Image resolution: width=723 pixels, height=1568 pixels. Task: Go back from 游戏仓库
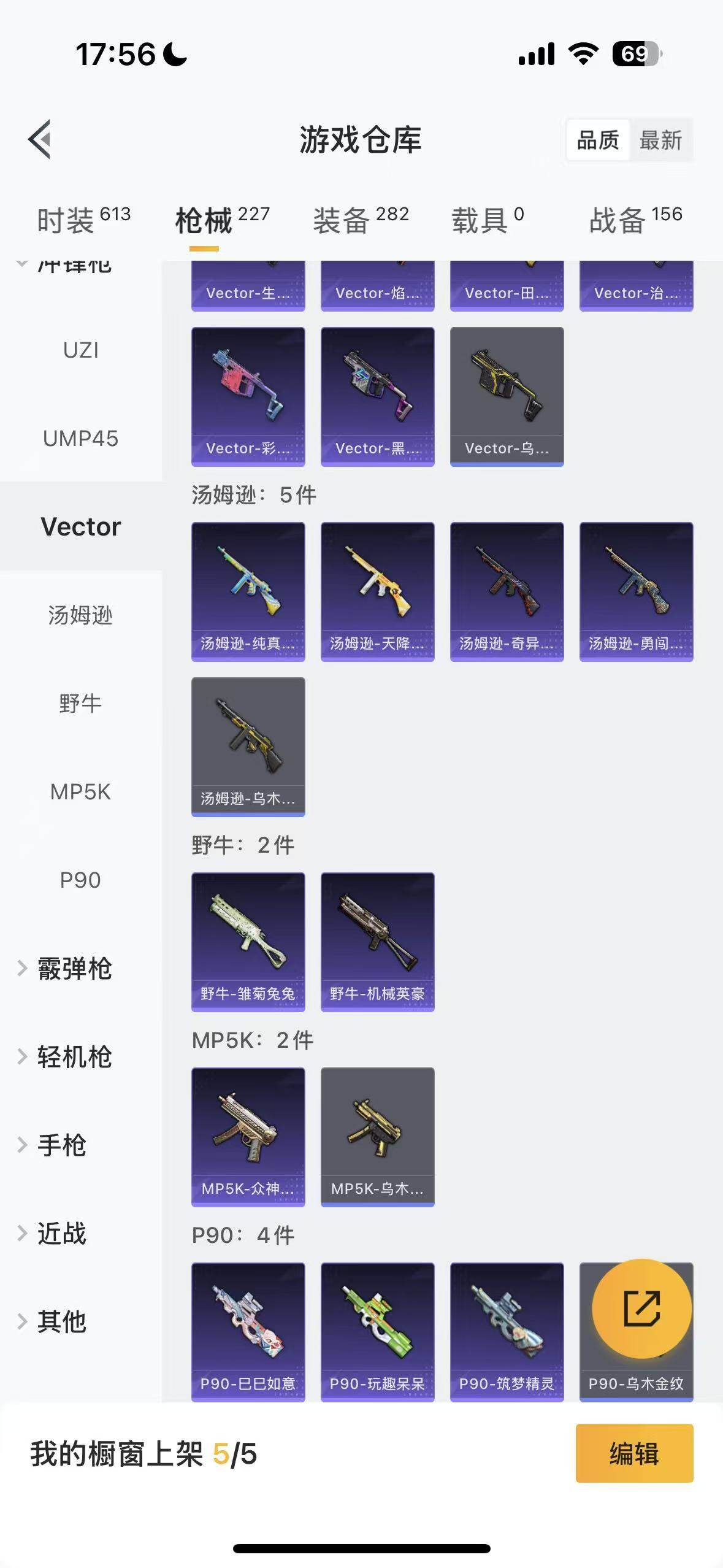[x=40, y=140]
